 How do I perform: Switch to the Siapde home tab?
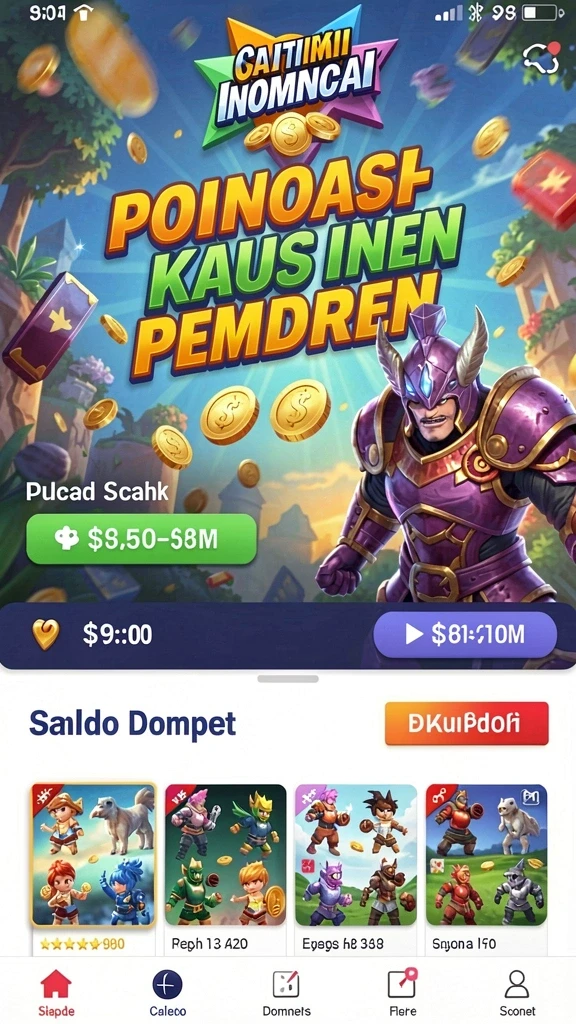coord(56,993)
